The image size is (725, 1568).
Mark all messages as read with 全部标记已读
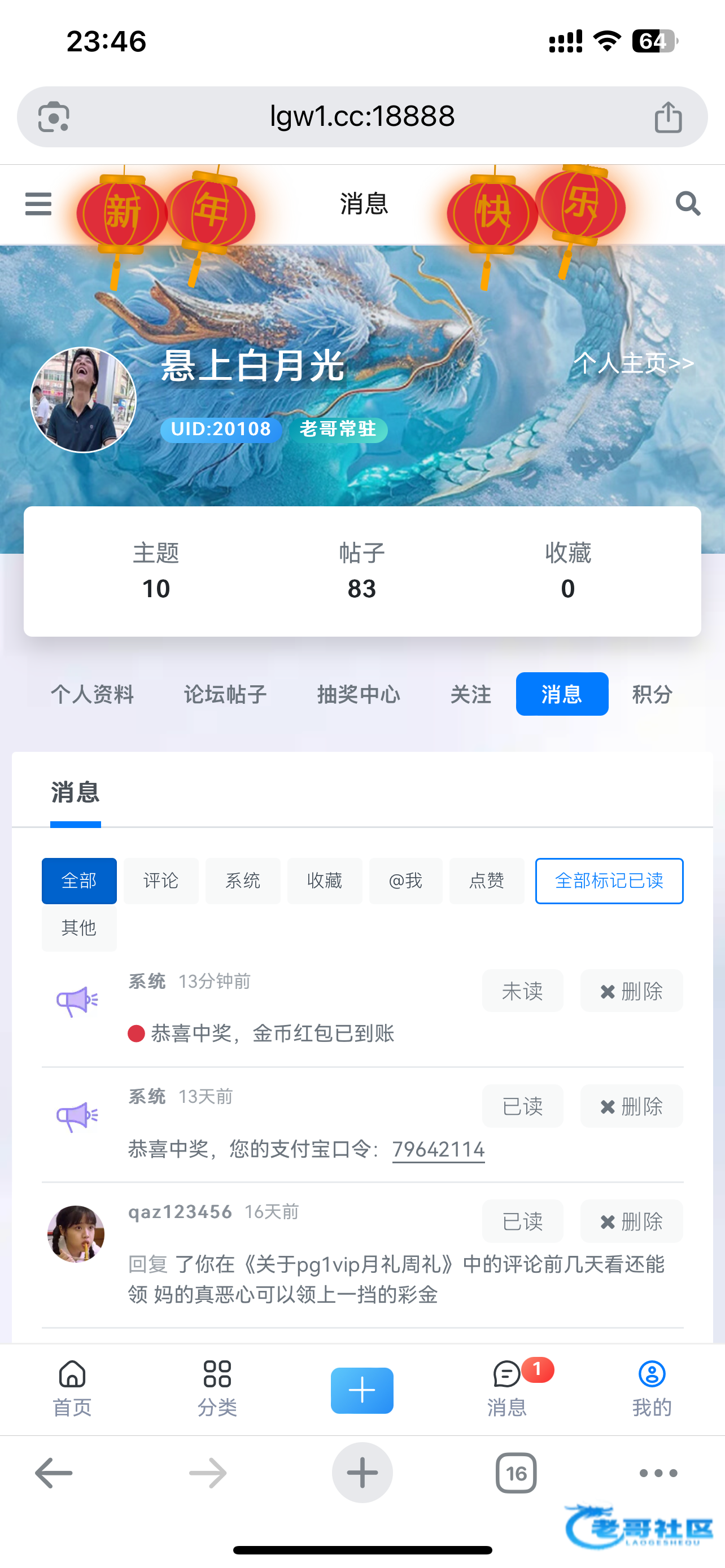click(609, 881)
